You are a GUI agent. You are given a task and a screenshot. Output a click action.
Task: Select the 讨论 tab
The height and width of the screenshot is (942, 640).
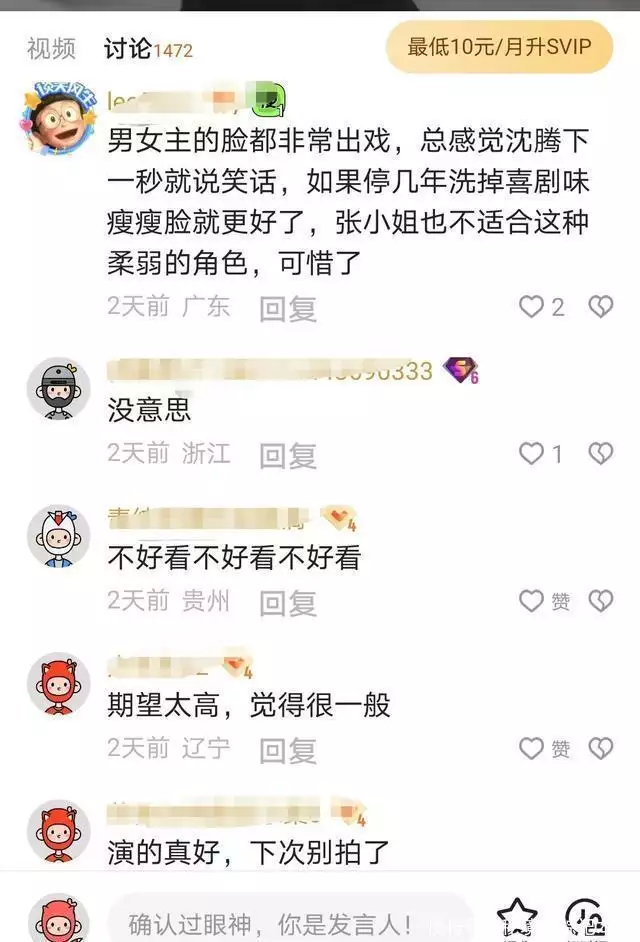[127, 47]
